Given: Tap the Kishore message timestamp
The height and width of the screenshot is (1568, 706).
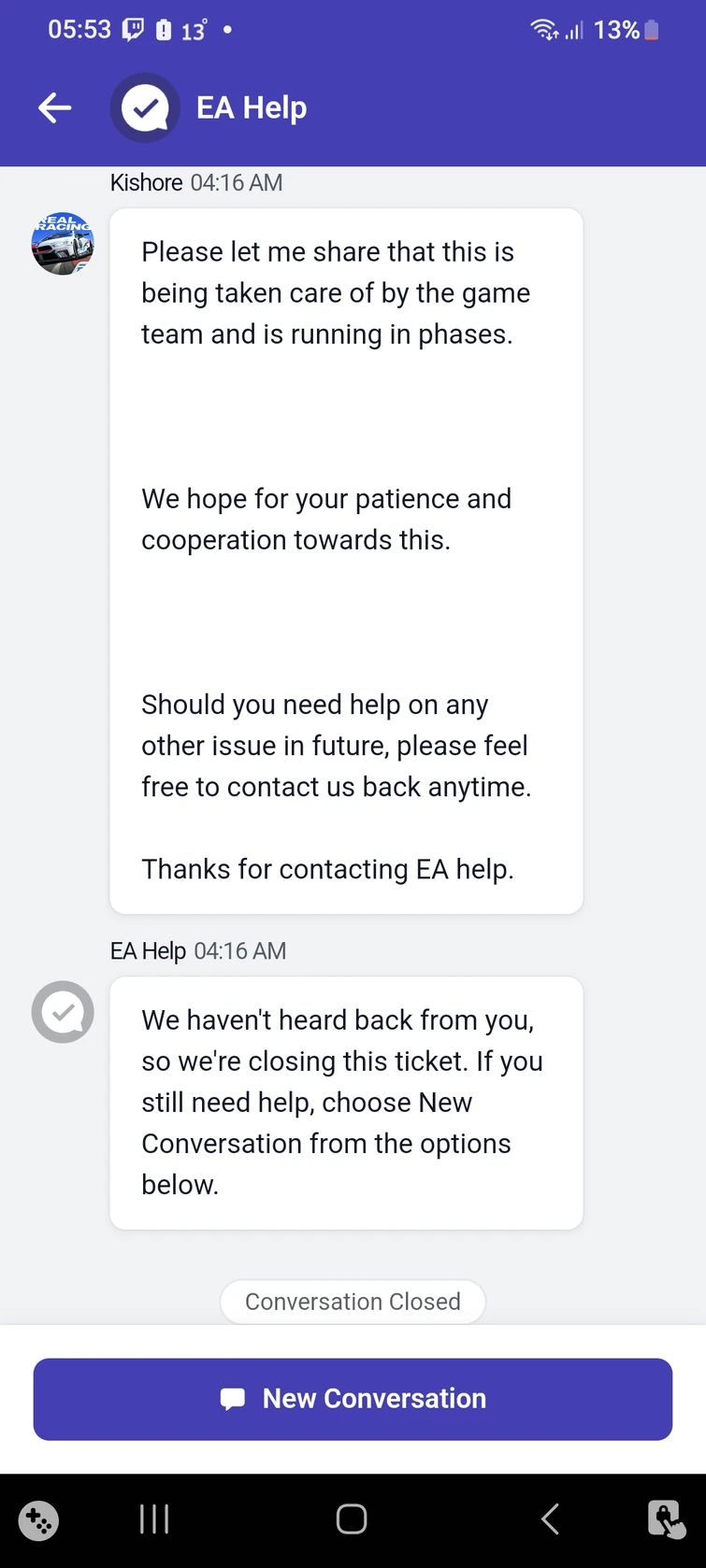Looking at the screenshot, I should pyautogui.click(x=238, y=182).
